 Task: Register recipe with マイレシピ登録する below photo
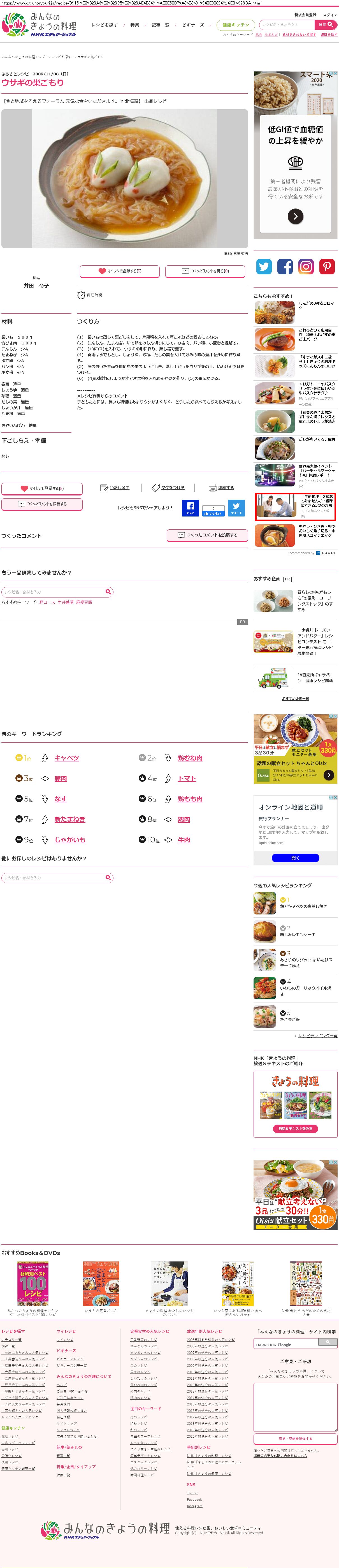click(x=120, y=271)
